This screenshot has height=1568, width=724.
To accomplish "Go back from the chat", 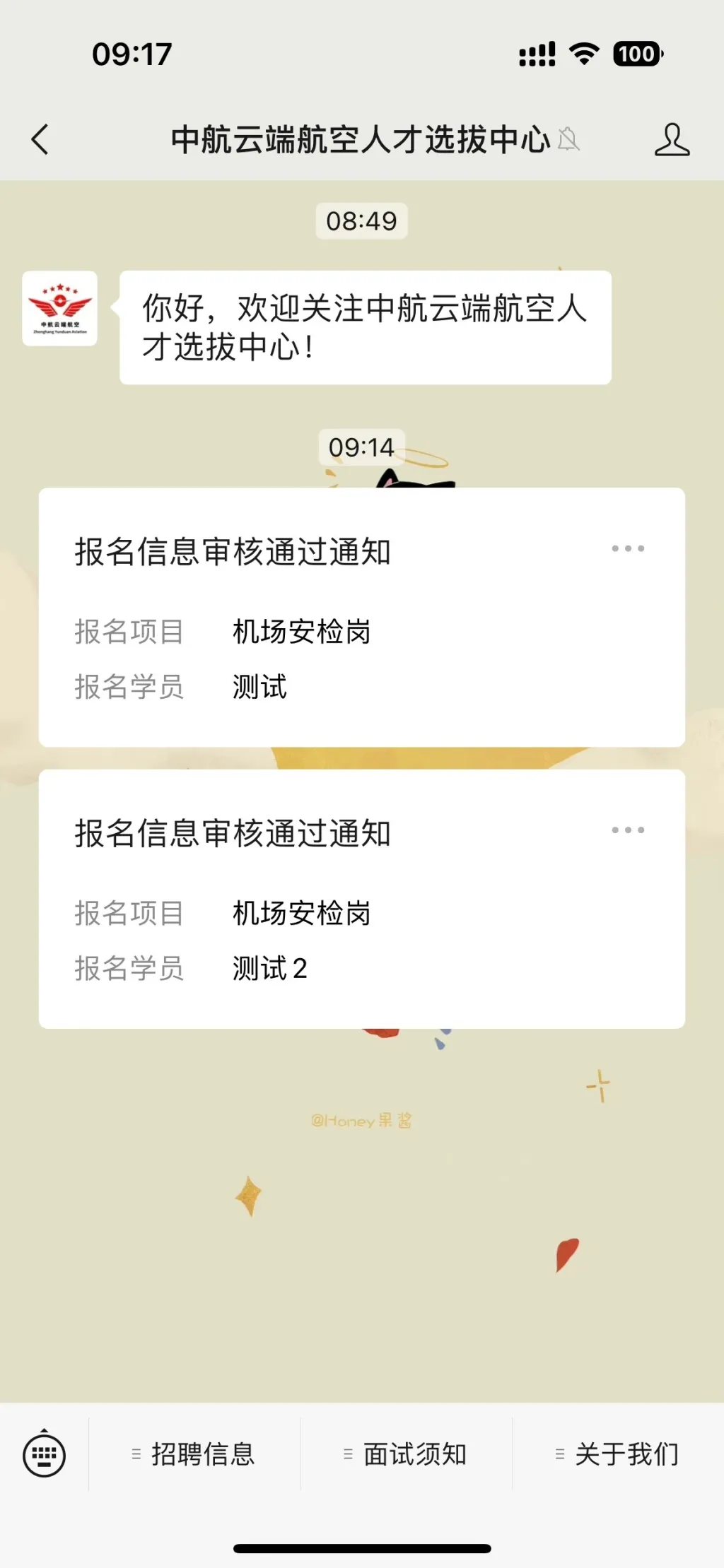I will coord(40,139).
